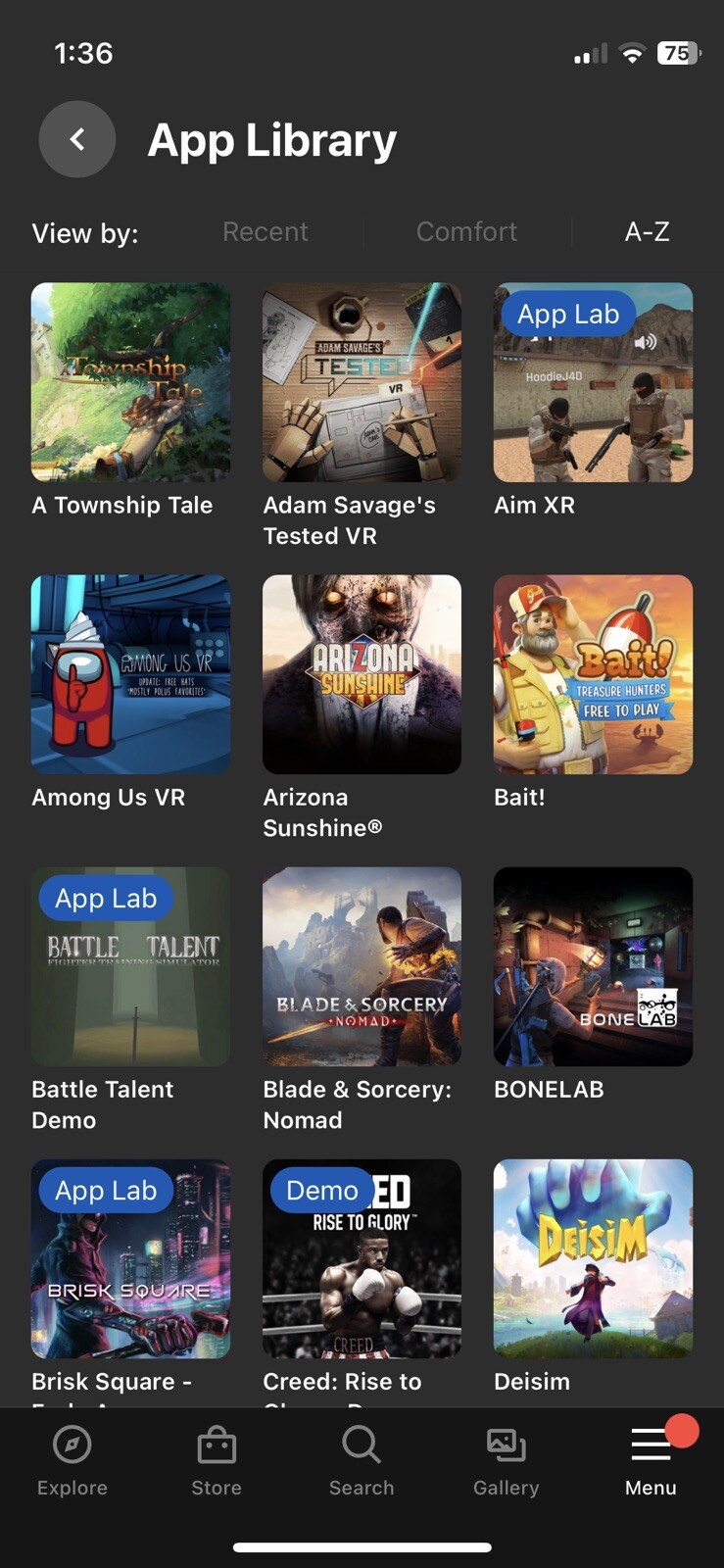Open Blade & Sorcery: Nomad
This screenshot has width=724, height=1568.
(362, 966)
